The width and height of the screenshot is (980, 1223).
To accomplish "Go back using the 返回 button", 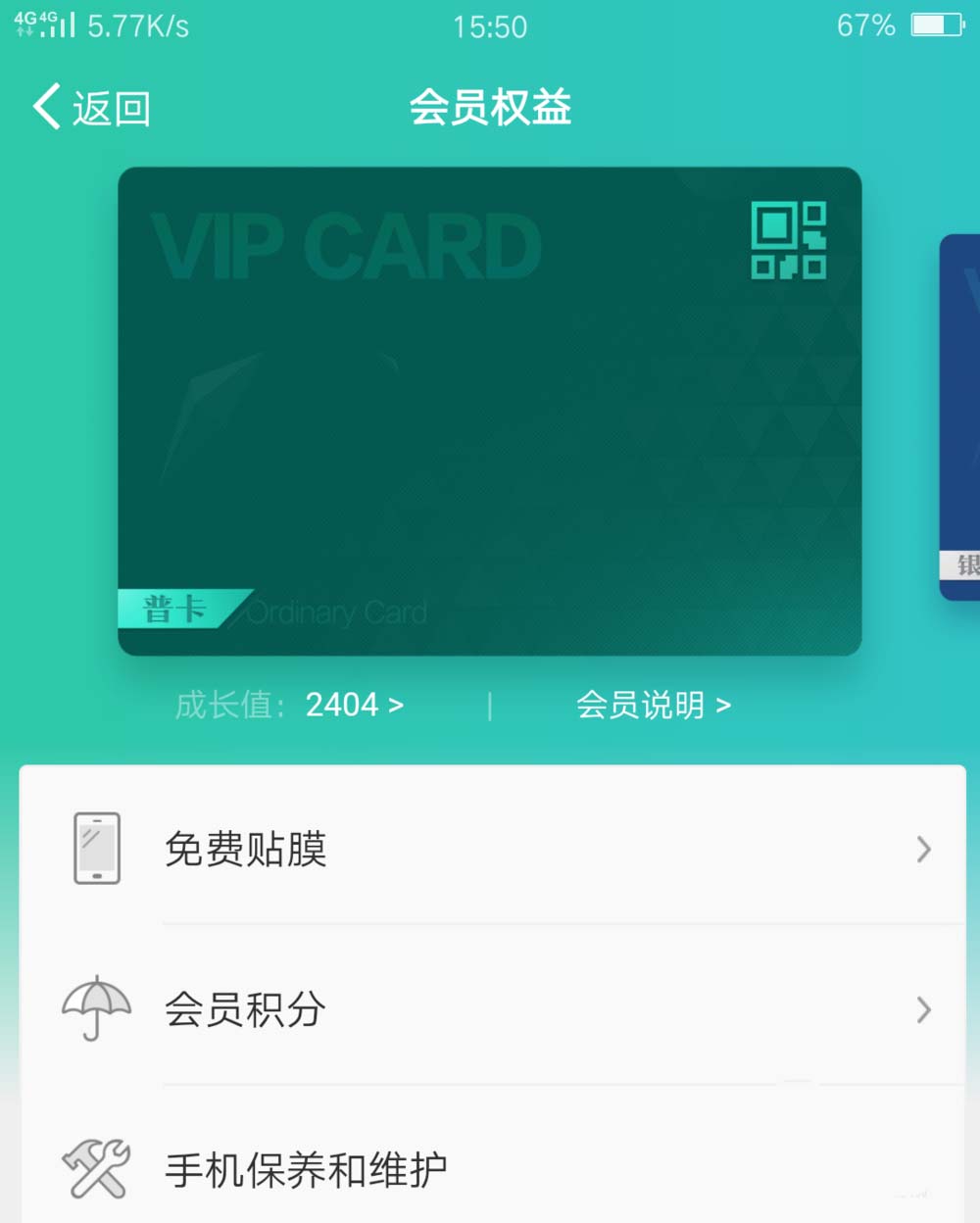I will [x=91, y=108].
